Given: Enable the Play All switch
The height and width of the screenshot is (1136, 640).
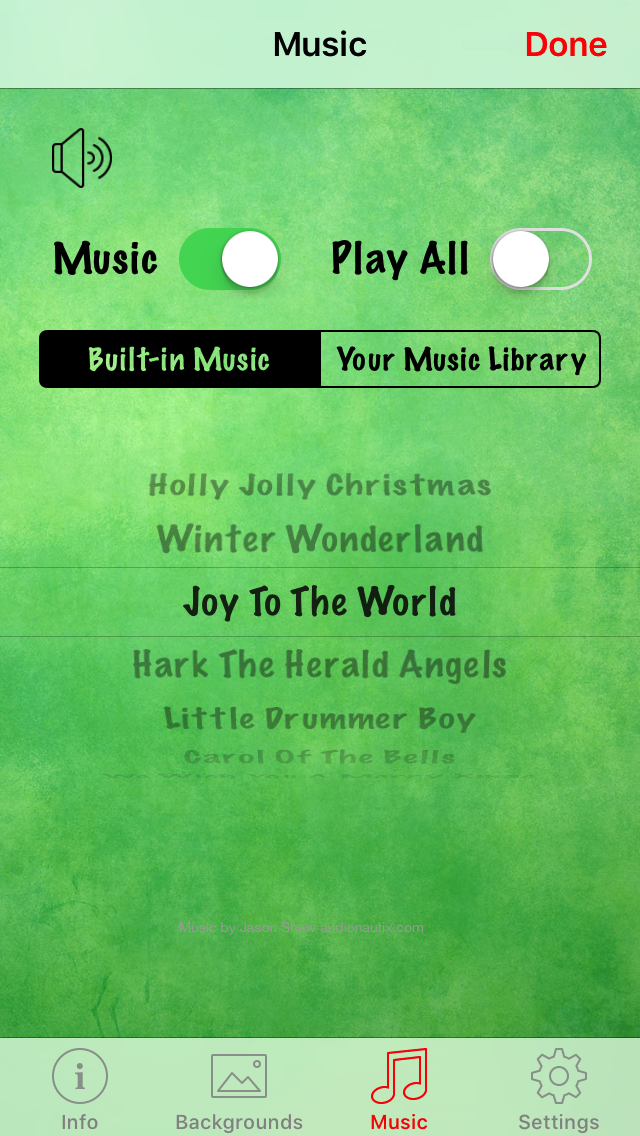Looking at the screenshot, I should click(x=541, y=259).
